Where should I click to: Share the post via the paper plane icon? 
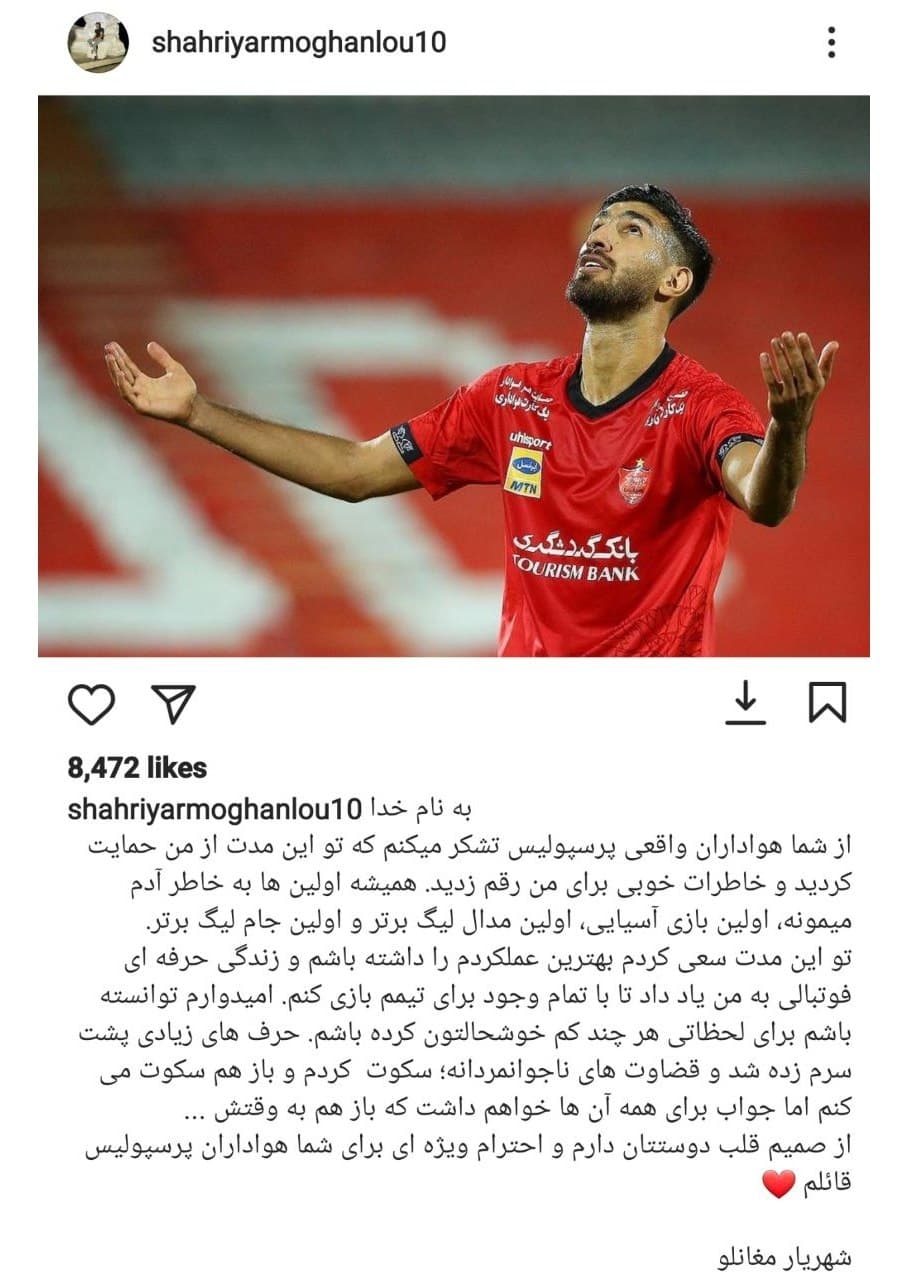pyautogui.click(x=173, y=704)
